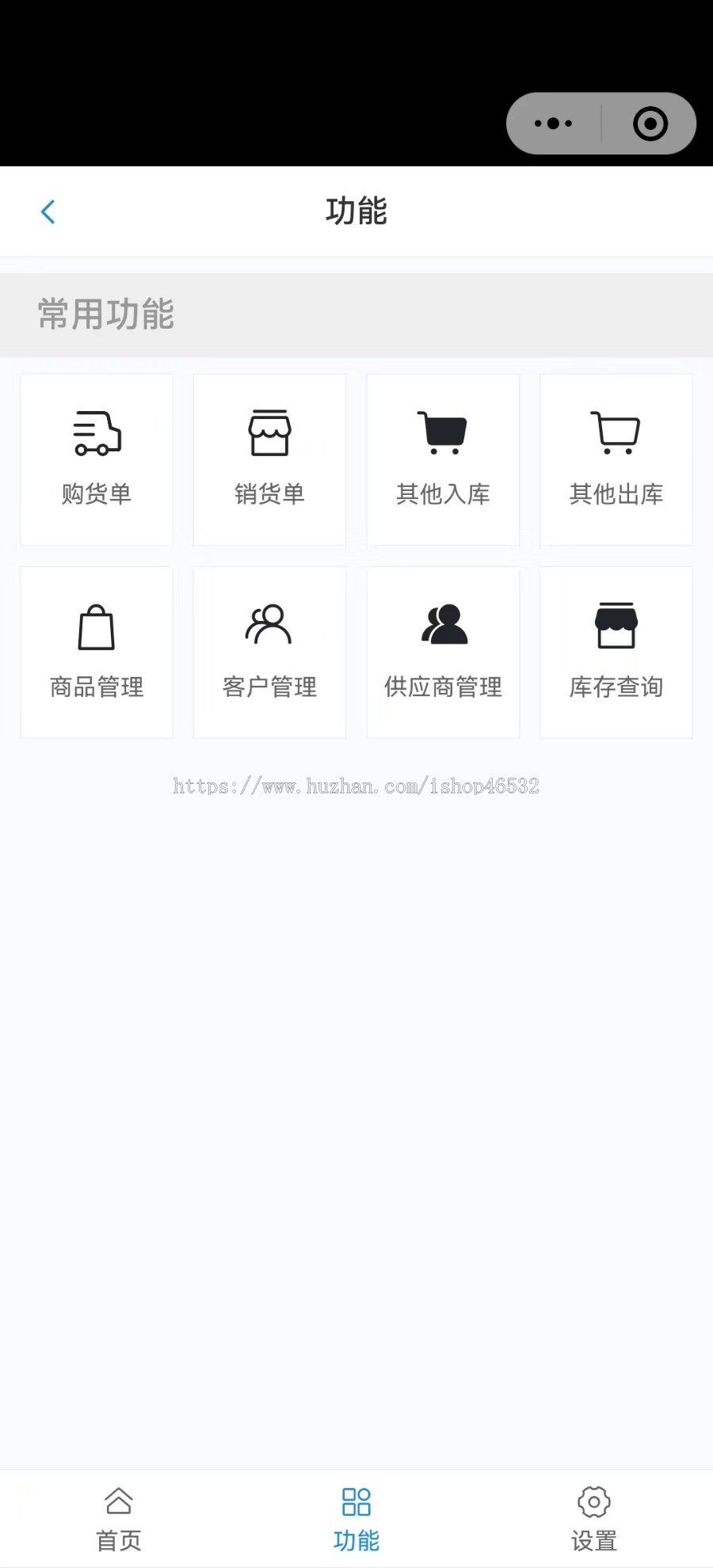Switch to the 首页 tab

pyautogui.click(x=119, y=1519)
